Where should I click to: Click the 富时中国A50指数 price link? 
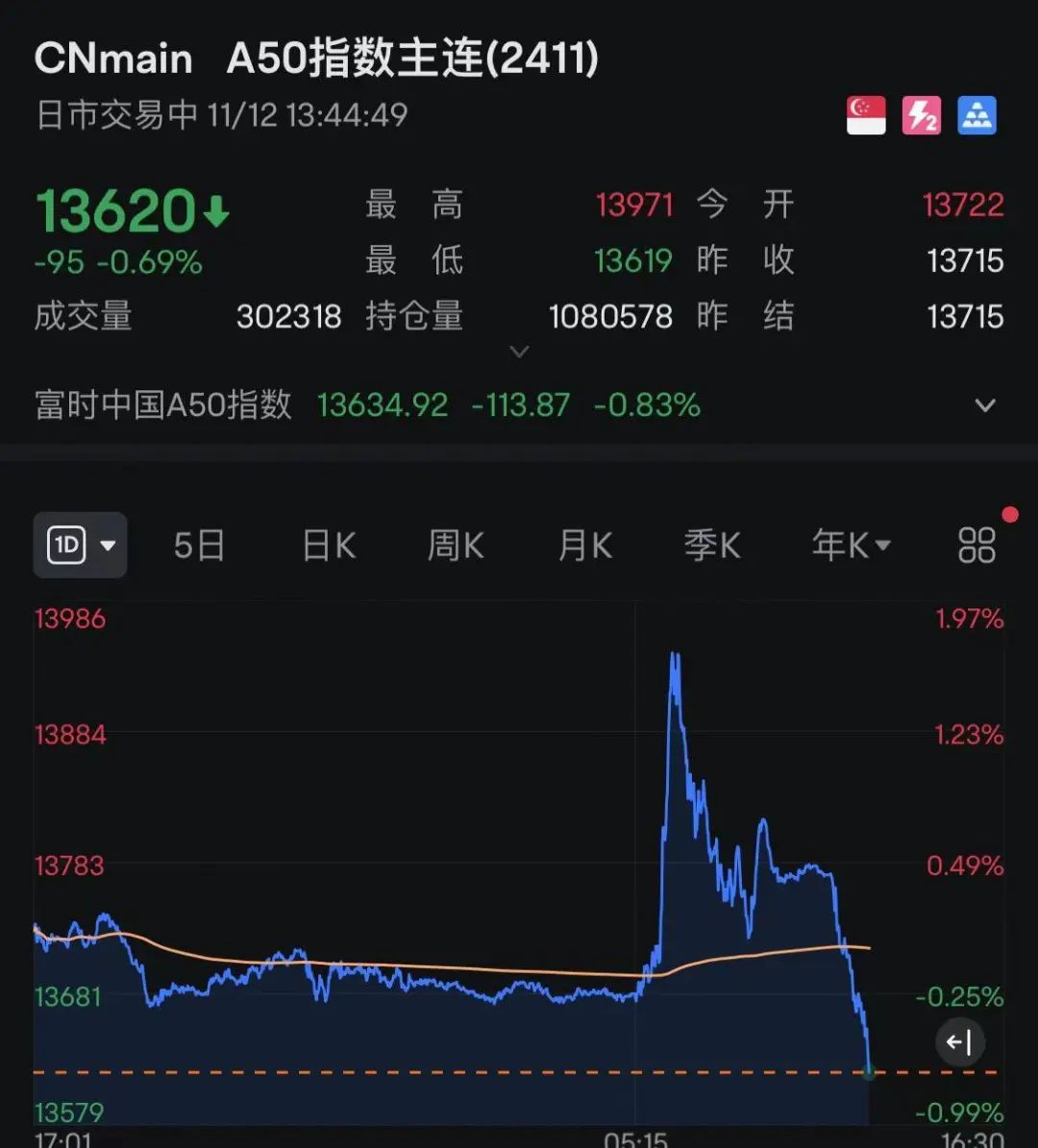pyautogui.click(x=383, y=405)
